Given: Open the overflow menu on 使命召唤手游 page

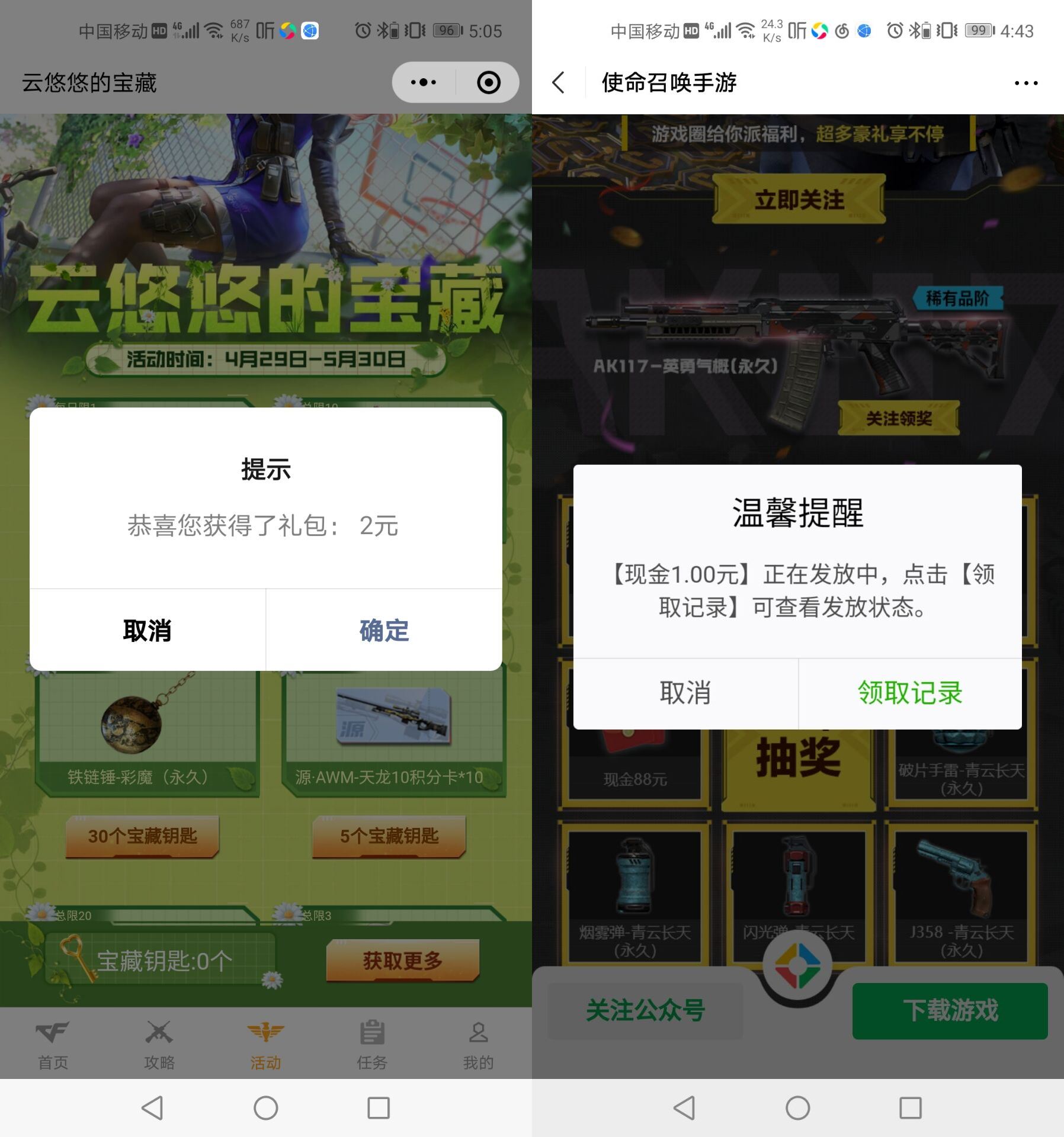Looking at the screenshot, I should pos(1025,83).
